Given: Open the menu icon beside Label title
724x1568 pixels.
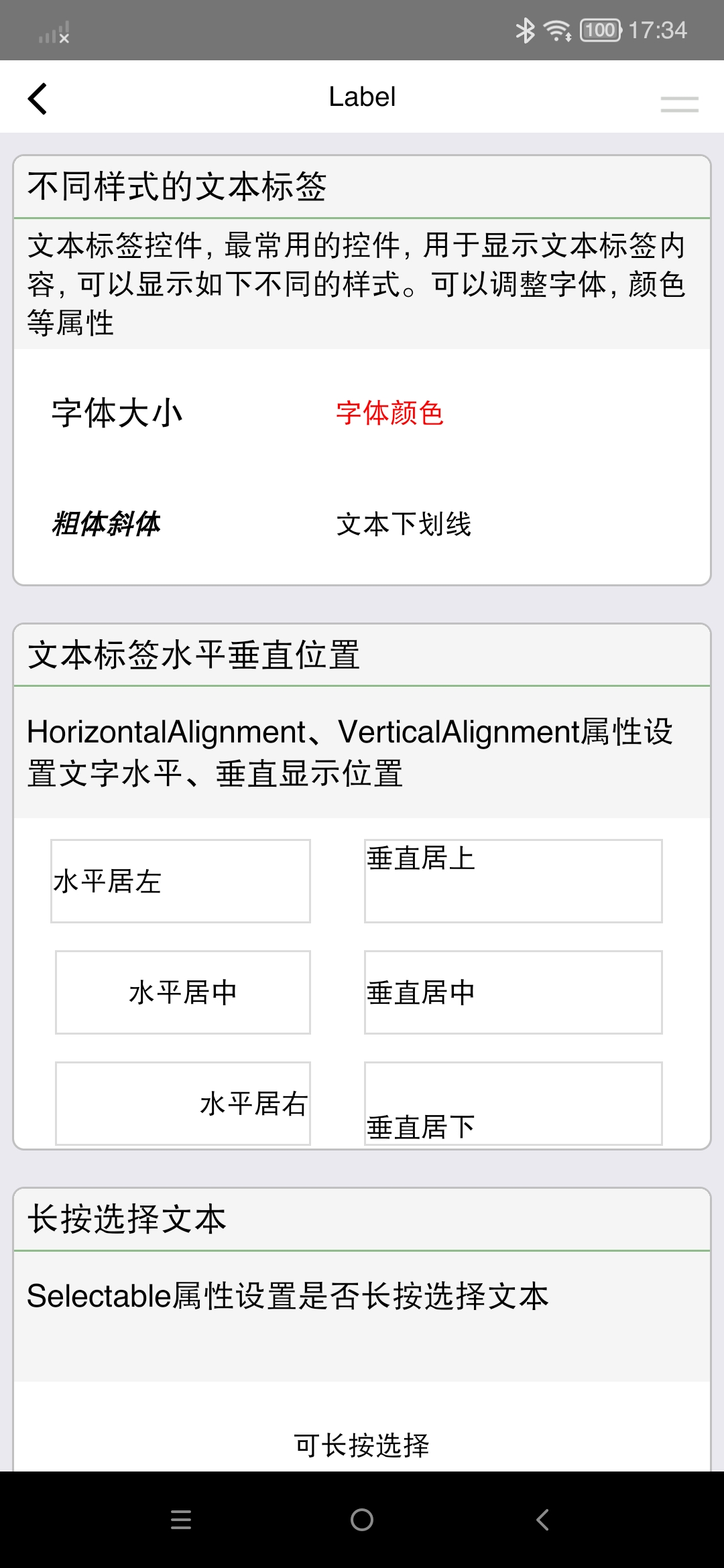Looking at the screenshot, I should (x=679, y=104).
